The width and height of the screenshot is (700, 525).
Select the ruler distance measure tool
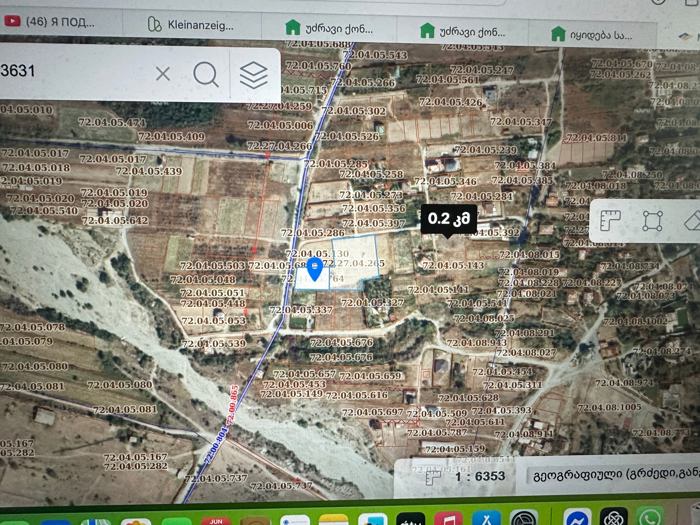point(611,221)
